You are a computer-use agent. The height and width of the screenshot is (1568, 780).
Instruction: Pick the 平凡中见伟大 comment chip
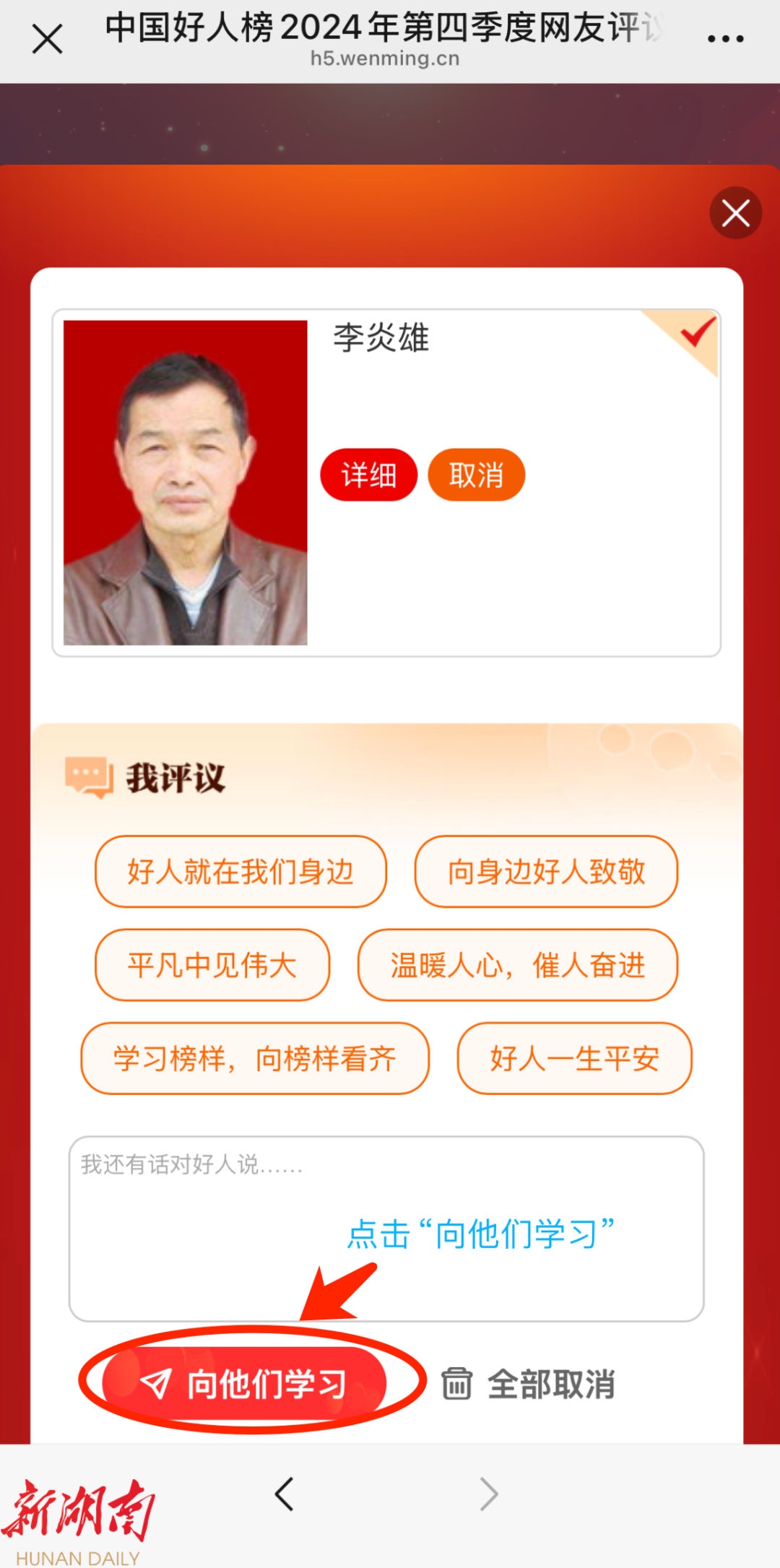pos(212,965)
